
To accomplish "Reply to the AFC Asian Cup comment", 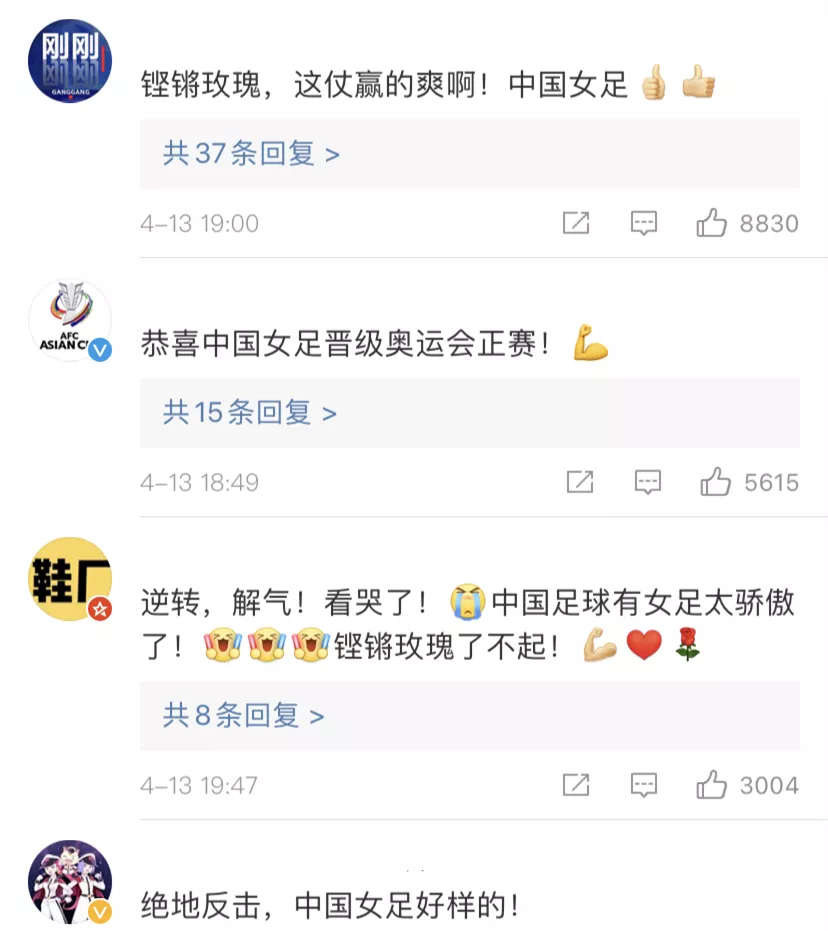I will pyautogui.click(x=648, y=483).
